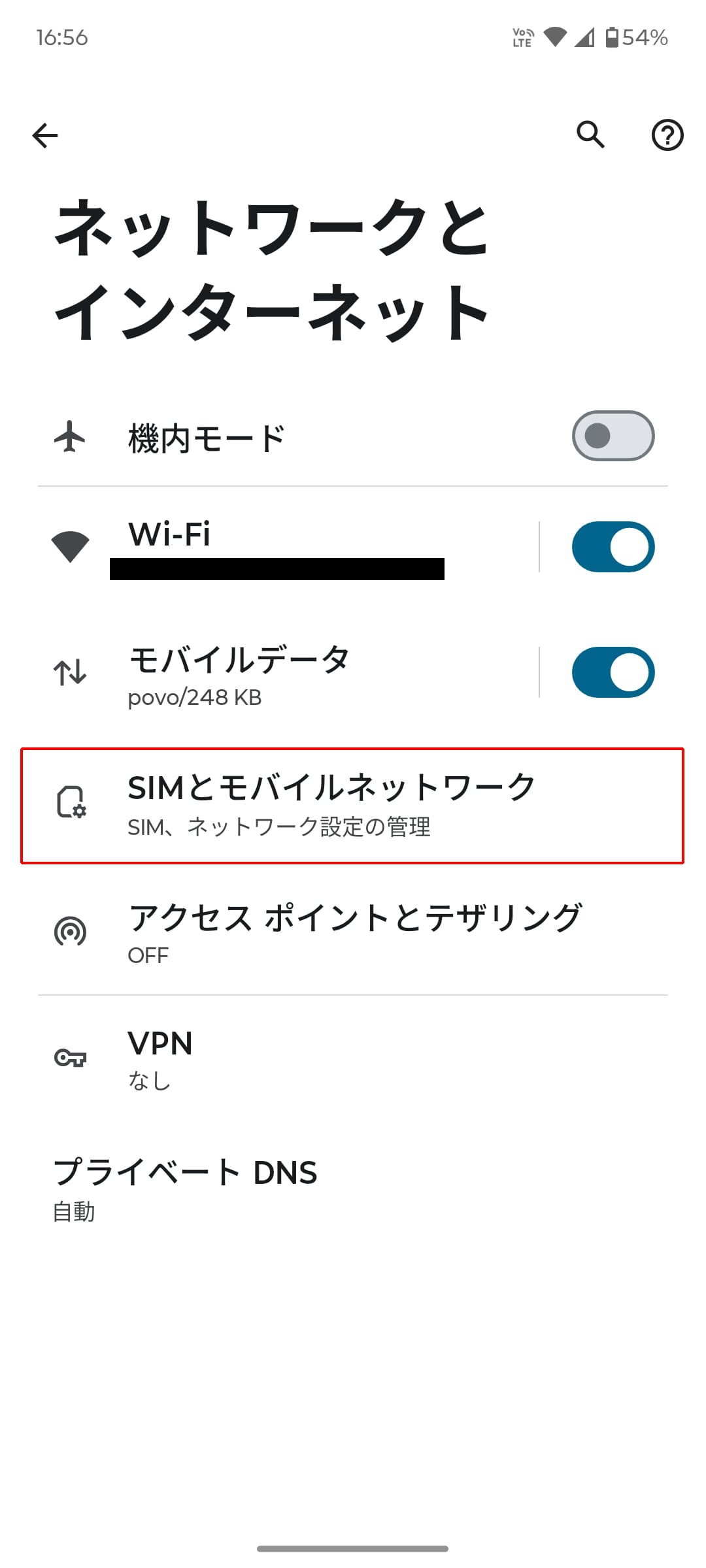The width and height of the screenshot is (706, 1568).
Task: Select the Wi-Fi signal icon
Action: [x=71, y=546]
